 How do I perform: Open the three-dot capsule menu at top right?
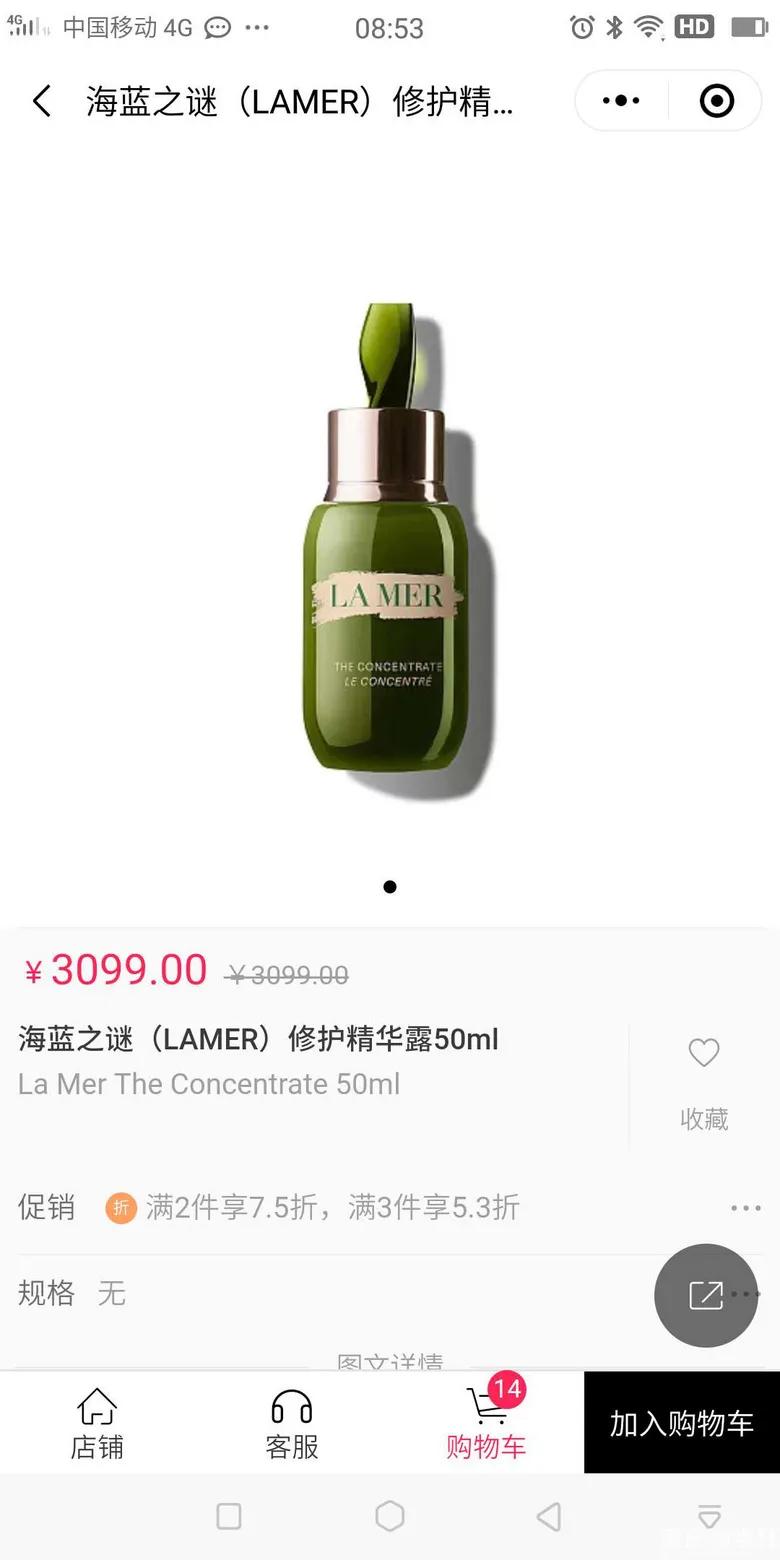(x=621, y=101)
